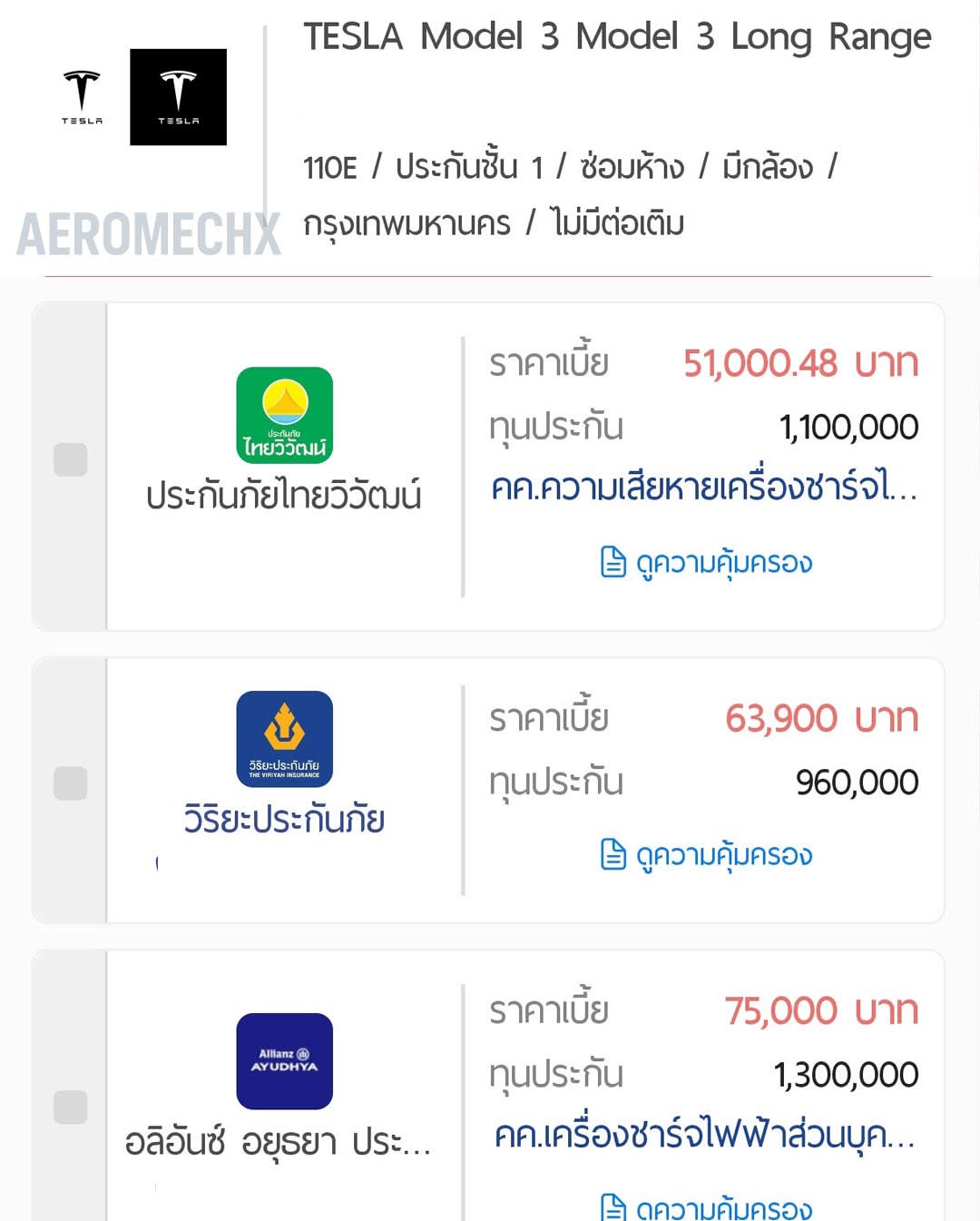Open ดูความคุ้มครอง for the 63,900 baht plan
The image size is (980, 1221).
point(707,855)
